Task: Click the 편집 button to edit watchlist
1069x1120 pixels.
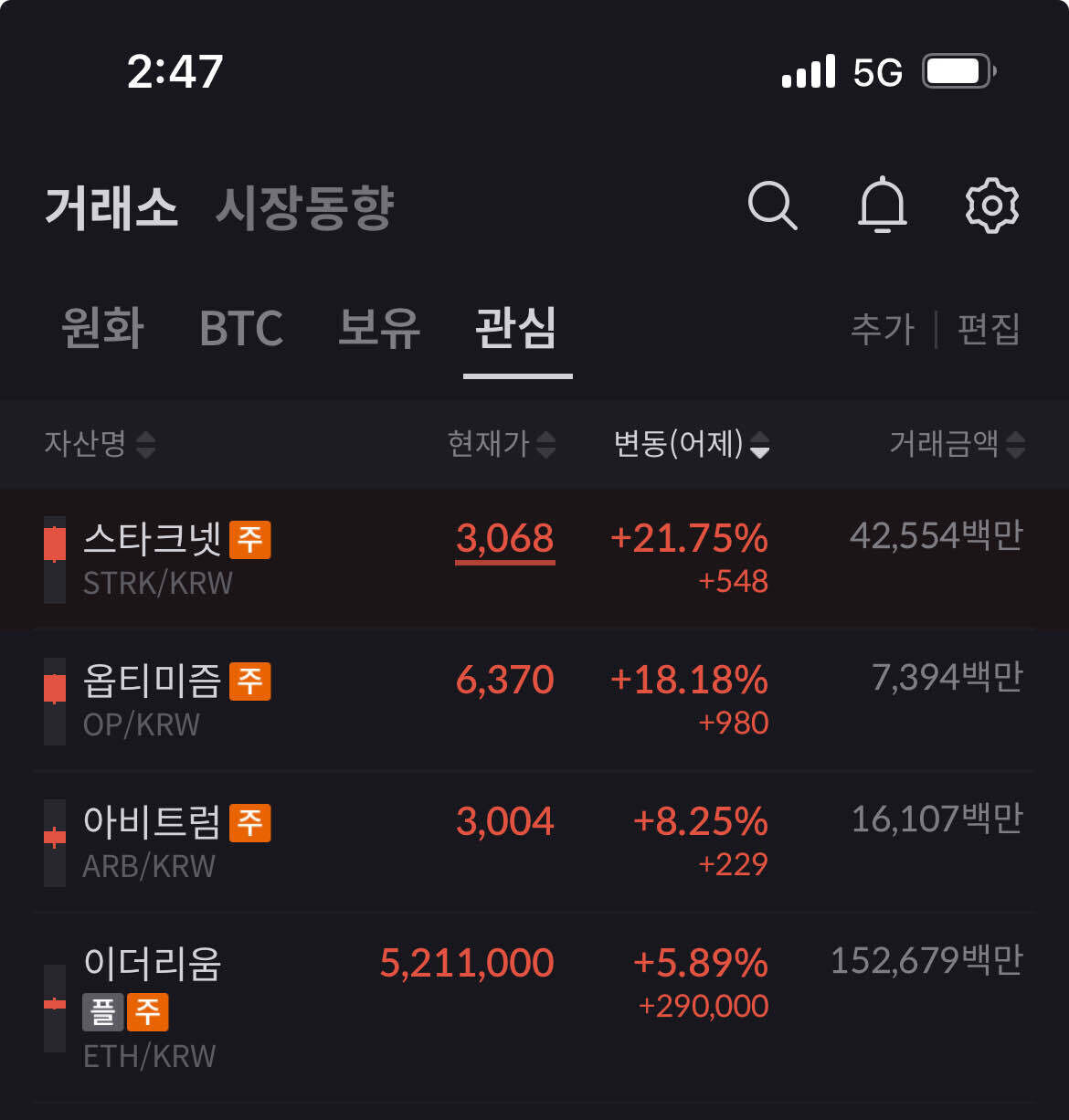Action: [x=988, y=331]
